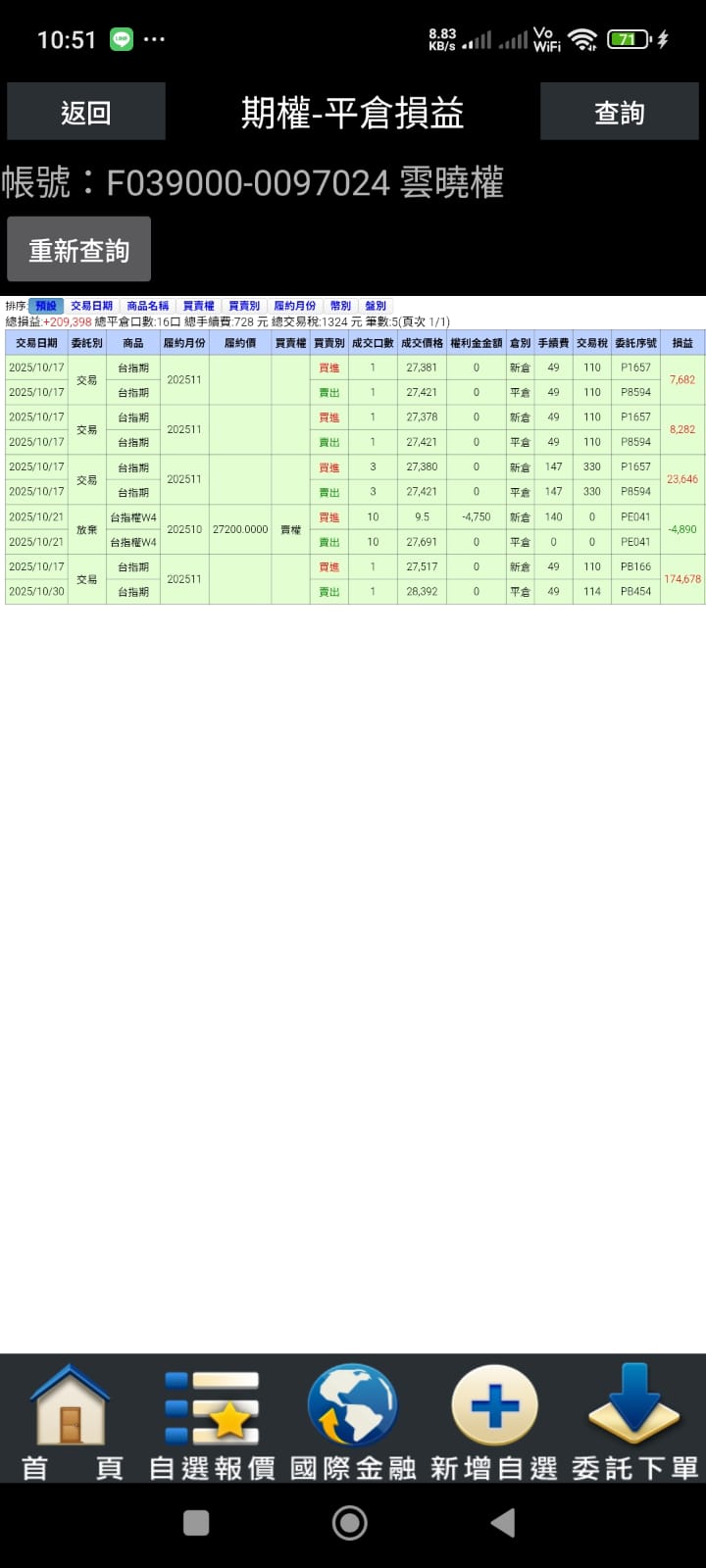Open 委託下單 order placement
706x1568 pixels.
(634, 1420)
